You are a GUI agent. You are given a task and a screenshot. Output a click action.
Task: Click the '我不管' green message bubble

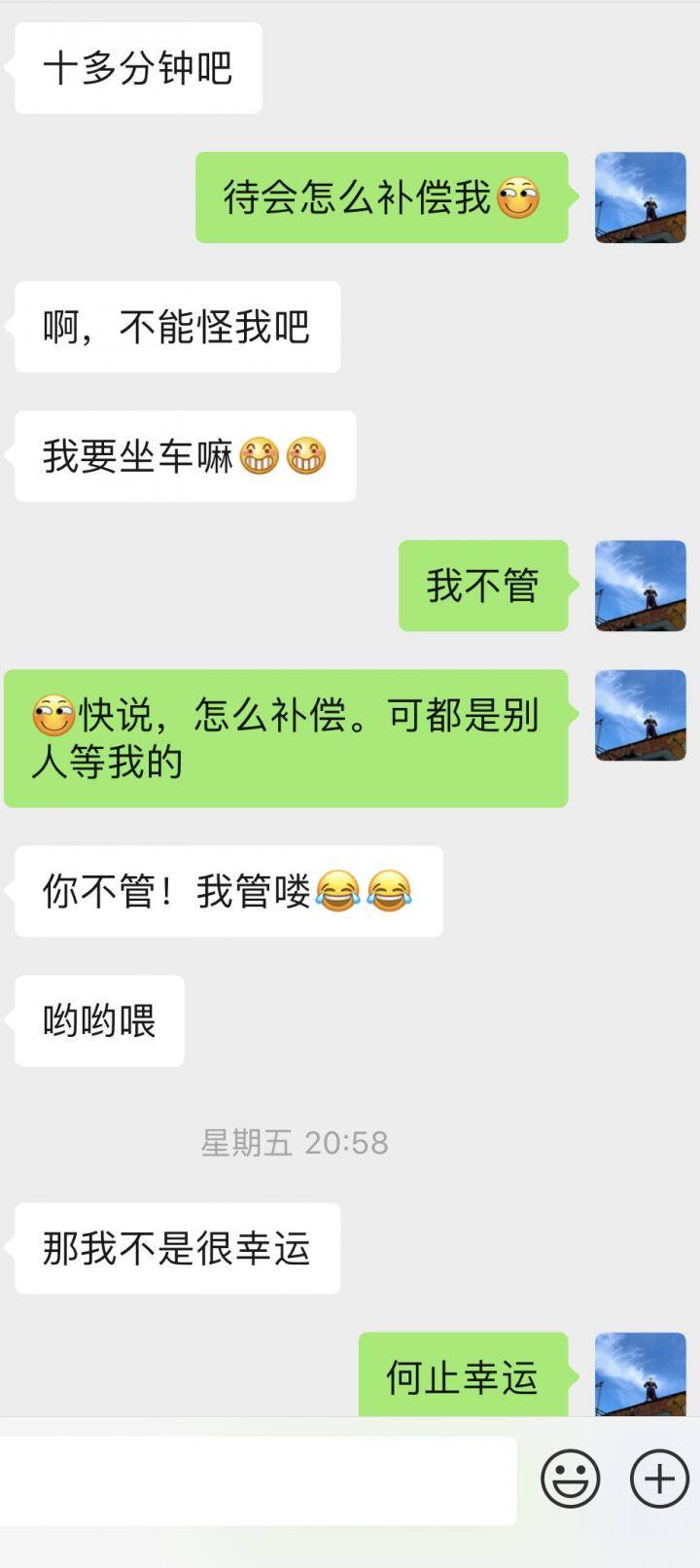(x=483, y=585)
